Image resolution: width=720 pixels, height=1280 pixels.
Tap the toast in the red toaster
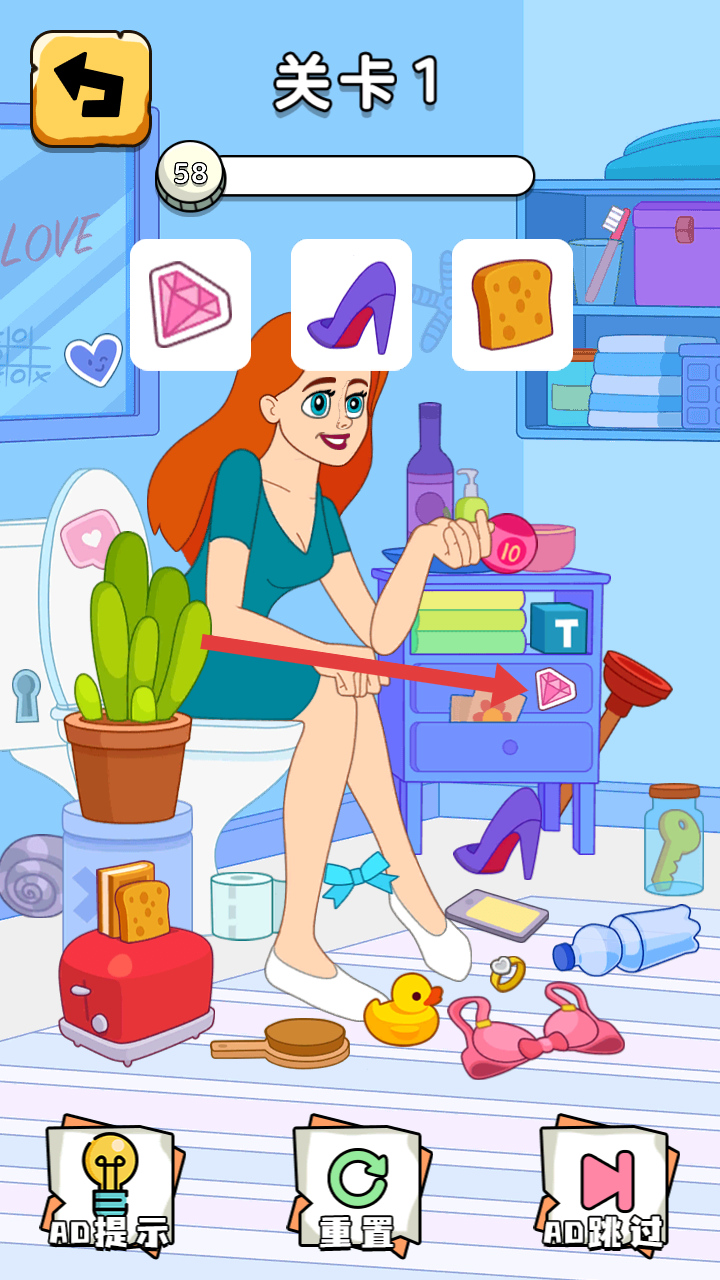[142, 908]
